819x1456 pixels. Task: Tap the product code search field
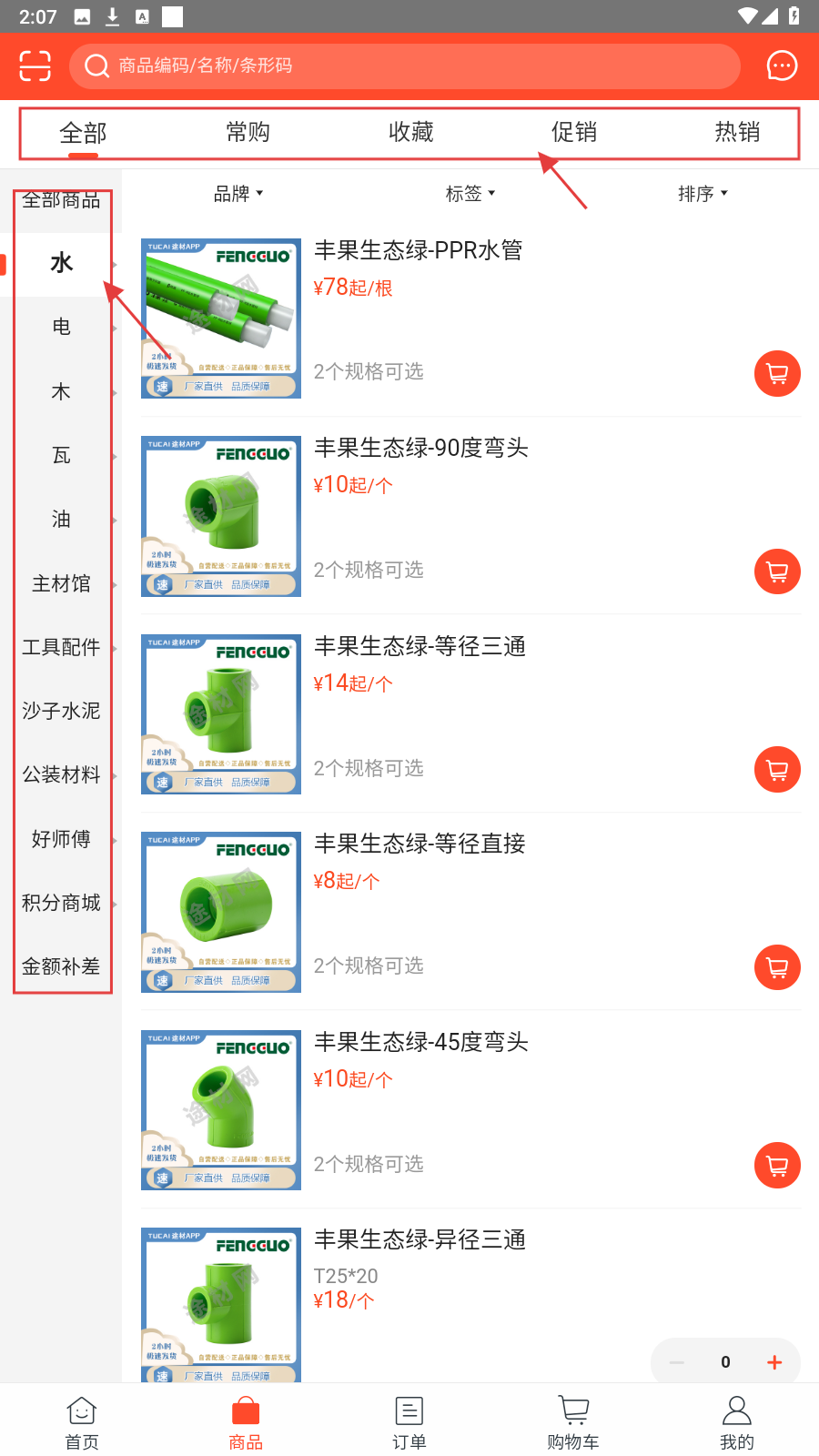coord(405,66)
